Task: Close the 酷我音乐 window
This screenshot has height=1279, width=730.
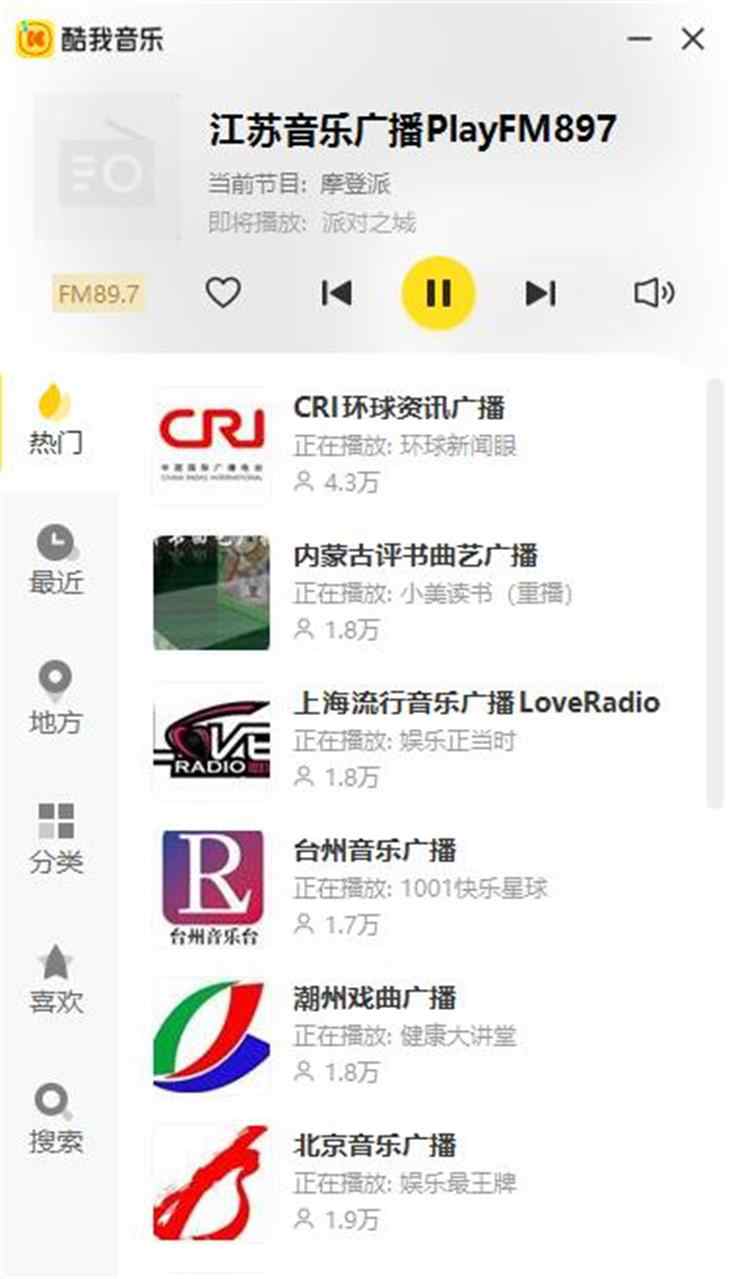Action: point(692,39)
